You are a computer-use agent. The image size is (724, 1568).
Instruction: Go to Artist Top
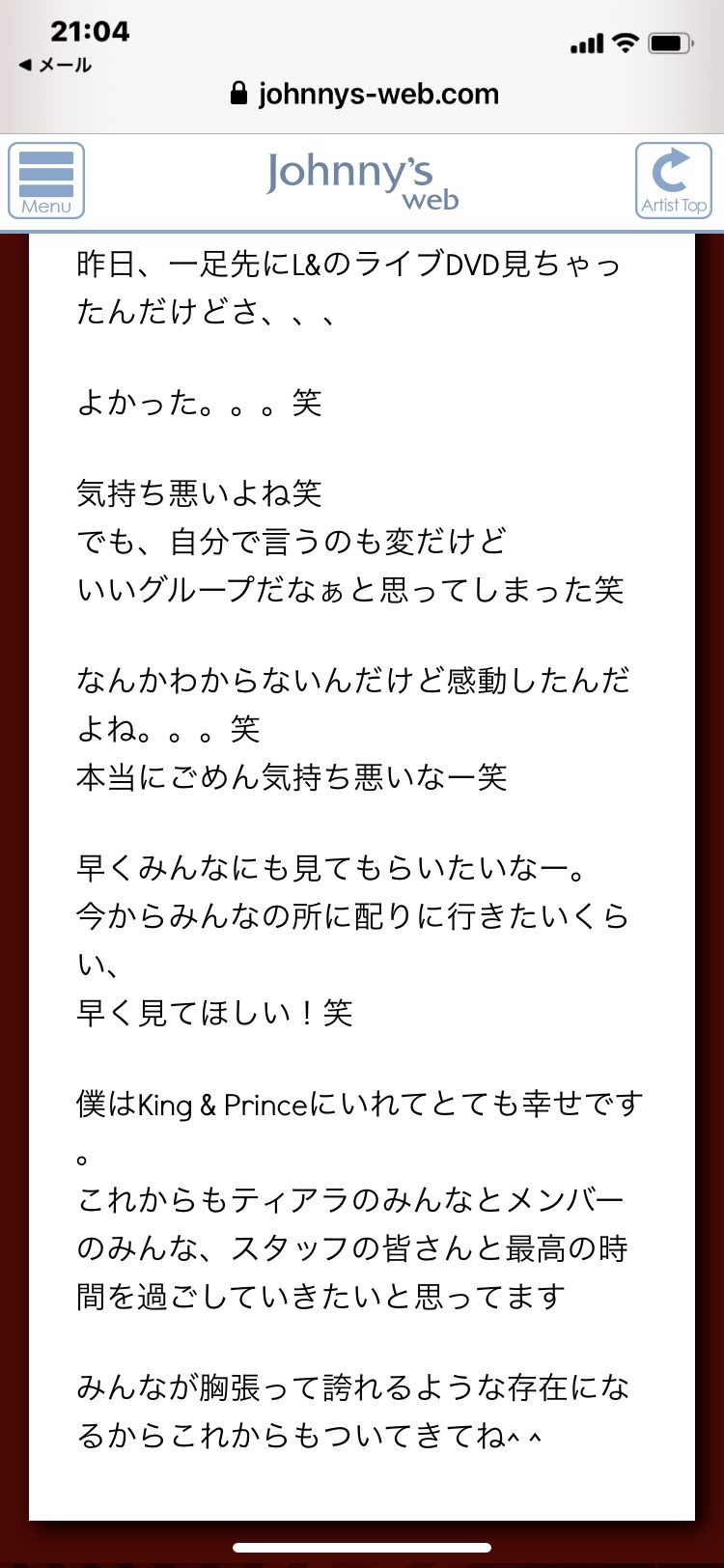pyautogui.click(x=674, y=181)
